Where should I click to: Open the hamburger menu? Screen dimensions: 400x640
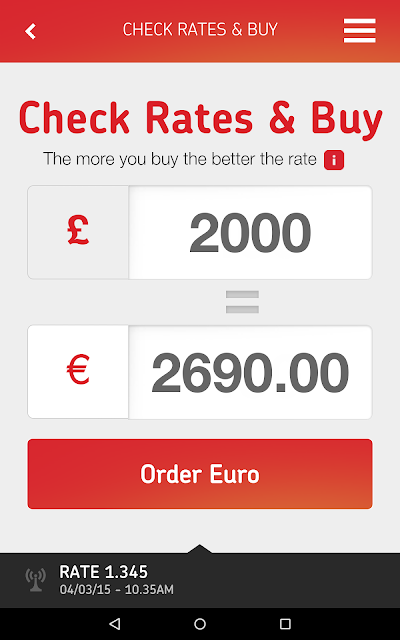click(x=359, y=31)
